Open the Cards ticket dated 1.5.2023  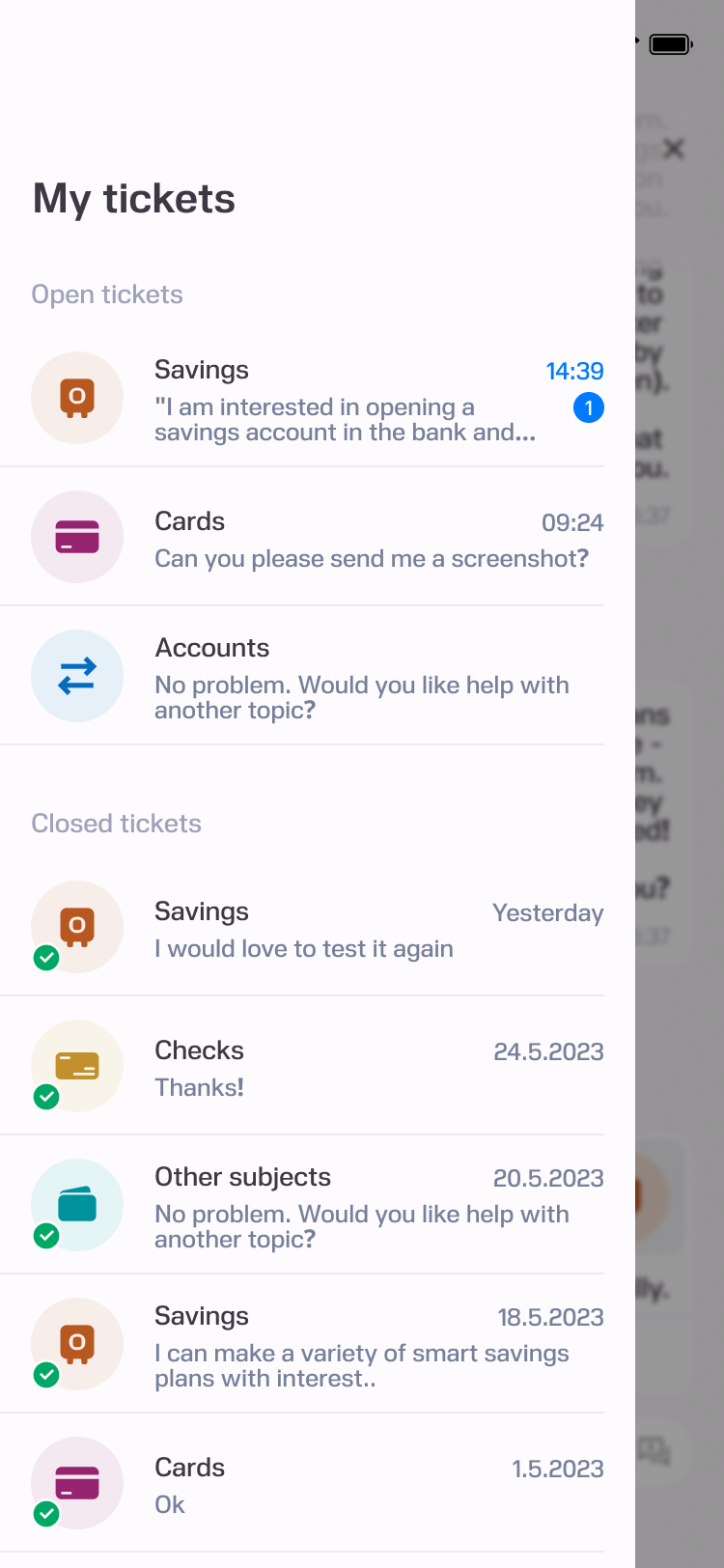point(303,1483)
